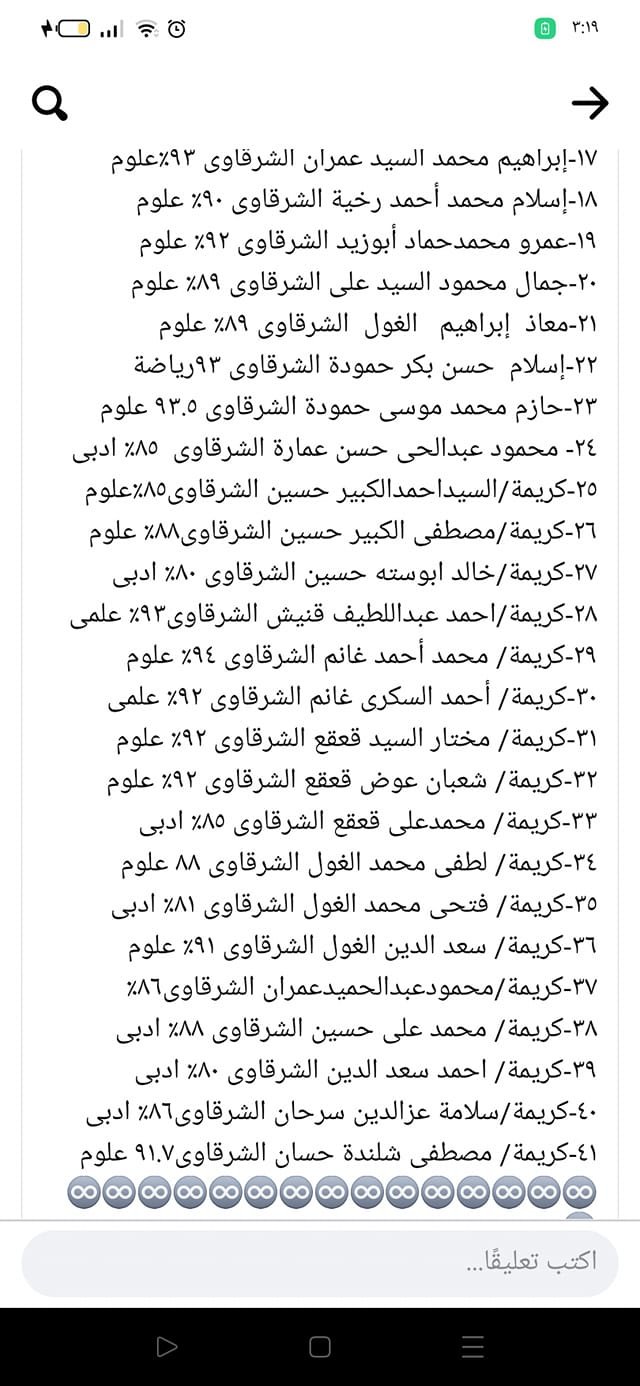
Task: Open search with the magnifier icon
Action: (x=50, y=102)
